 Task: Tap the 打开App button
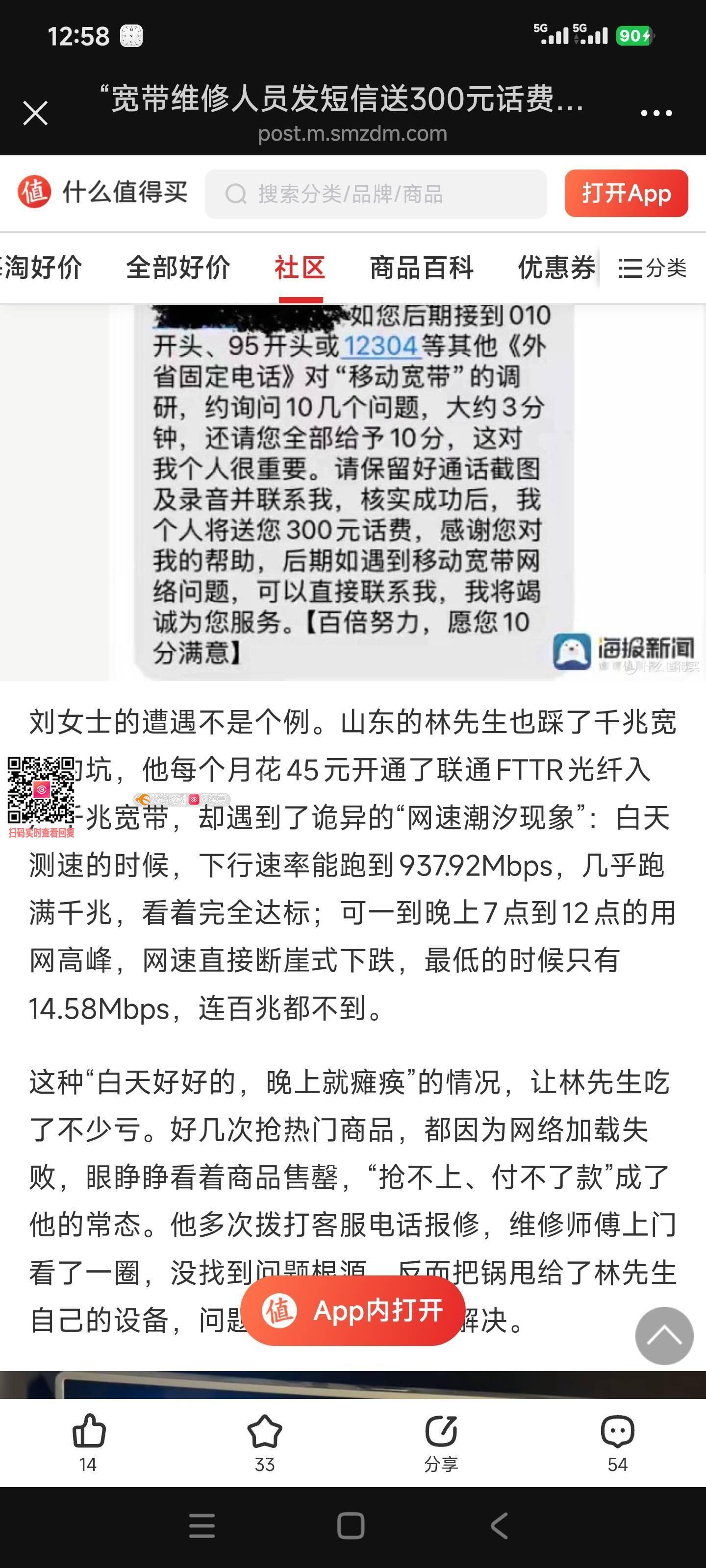(x=626, y=194)
